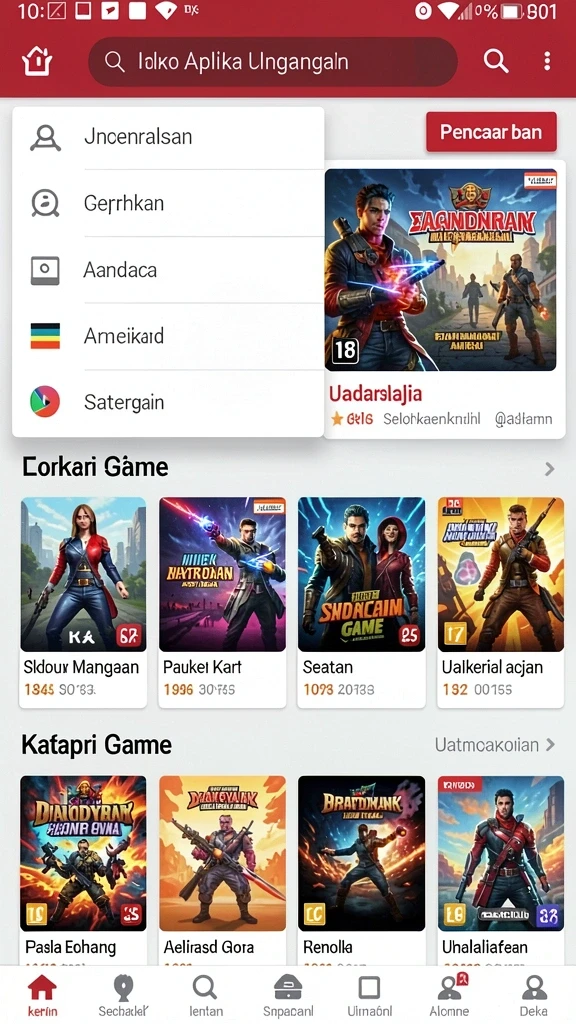
Task: Open the Paukel Kart game card
Action: pyautogui.click(x=222, y=602)
